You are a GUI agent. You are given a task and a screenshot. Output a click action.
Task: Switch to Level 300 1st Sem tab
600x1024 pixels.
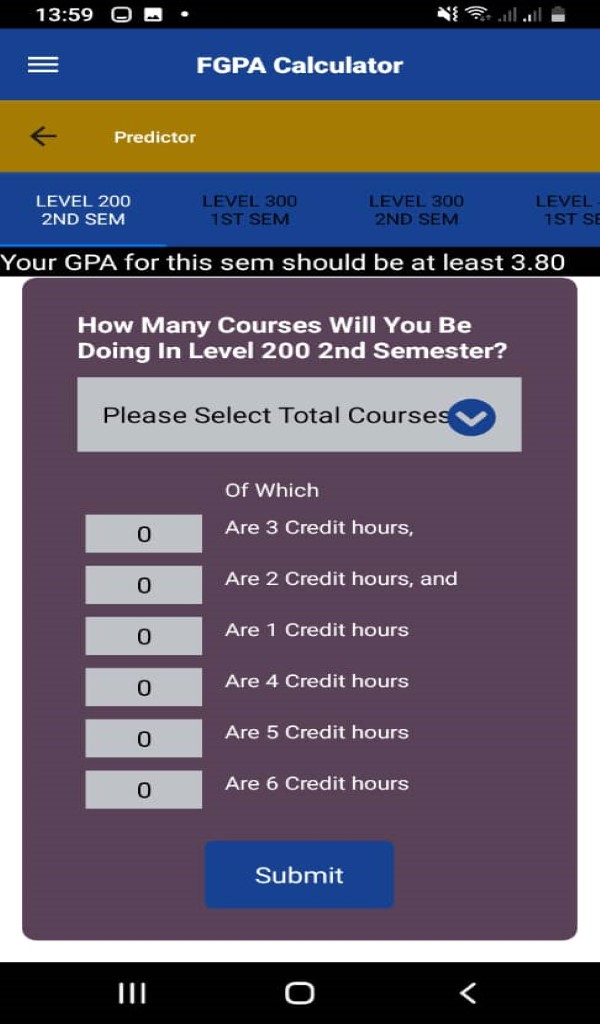[249, 210]
